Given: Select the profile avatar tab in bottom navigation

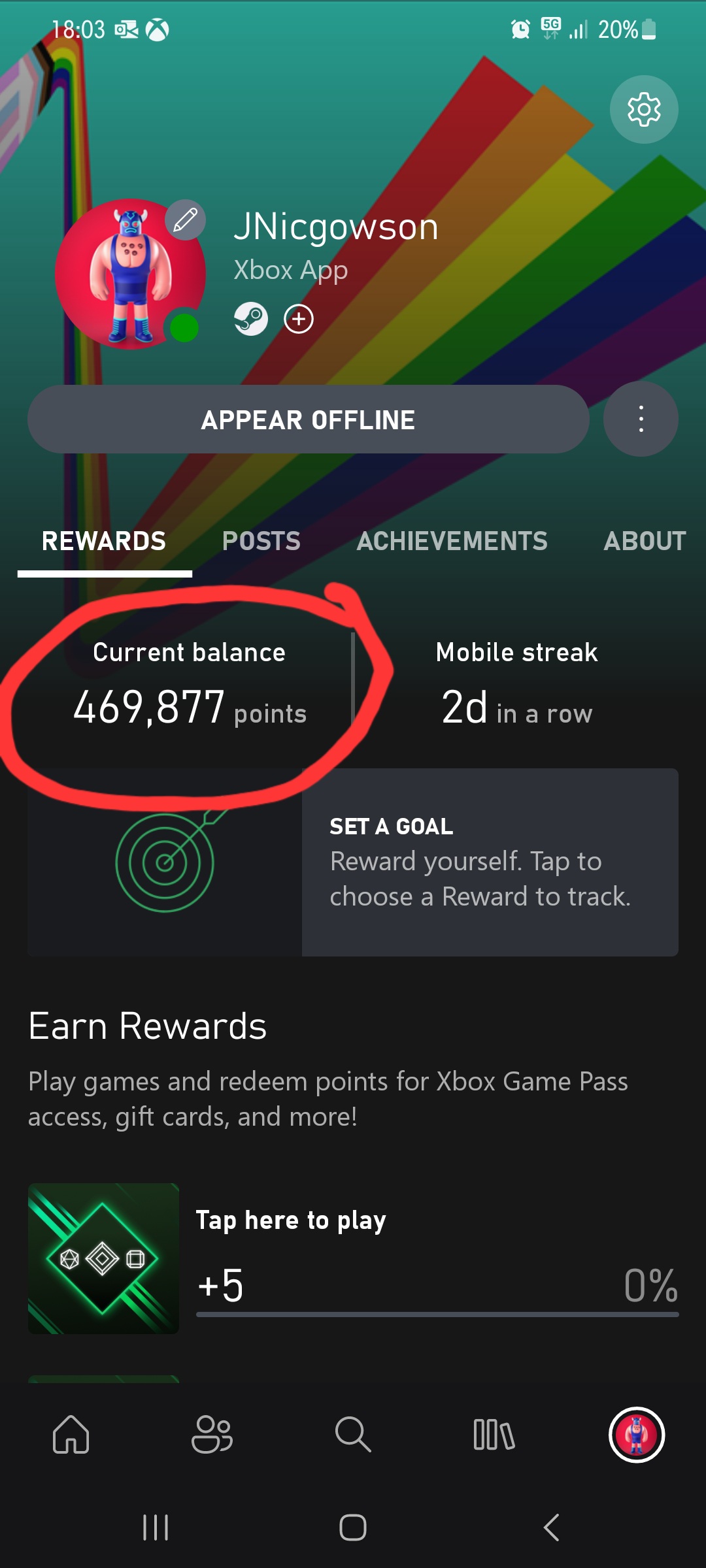Looking at the screenshot, I should [x=636, y=1434].
